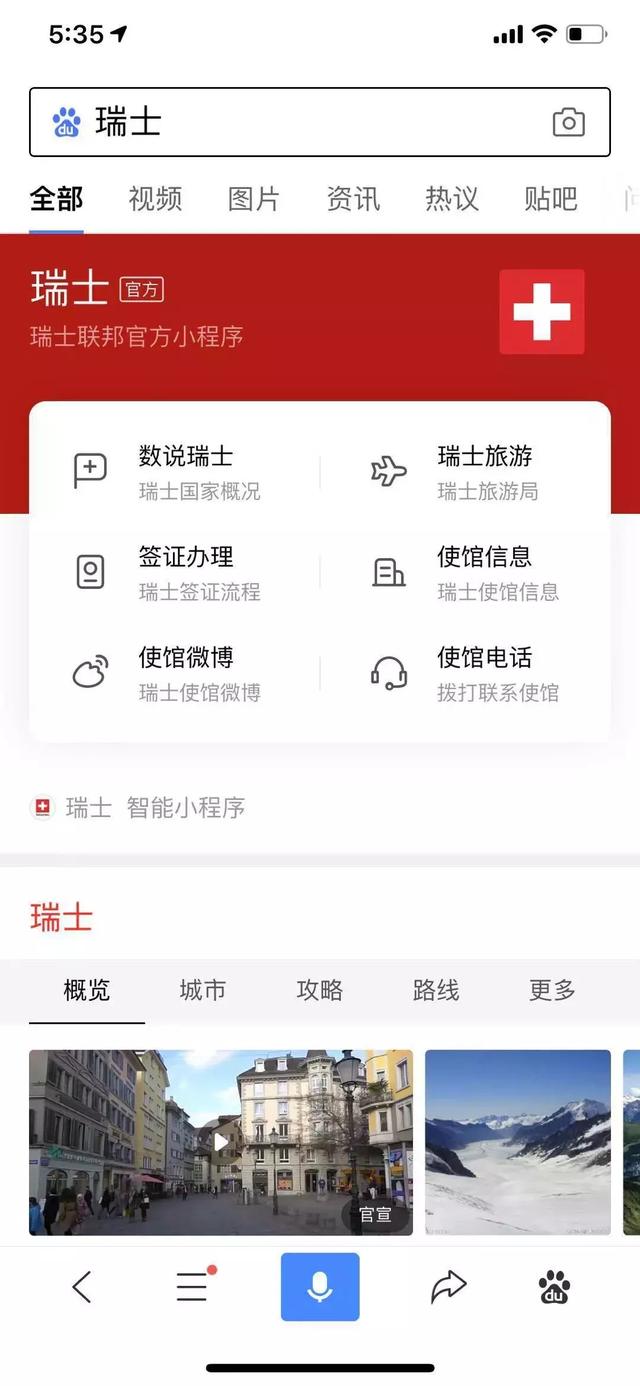Play the 官宣 street video
The image size is (640, 1386).
[x=221, y=1142]
